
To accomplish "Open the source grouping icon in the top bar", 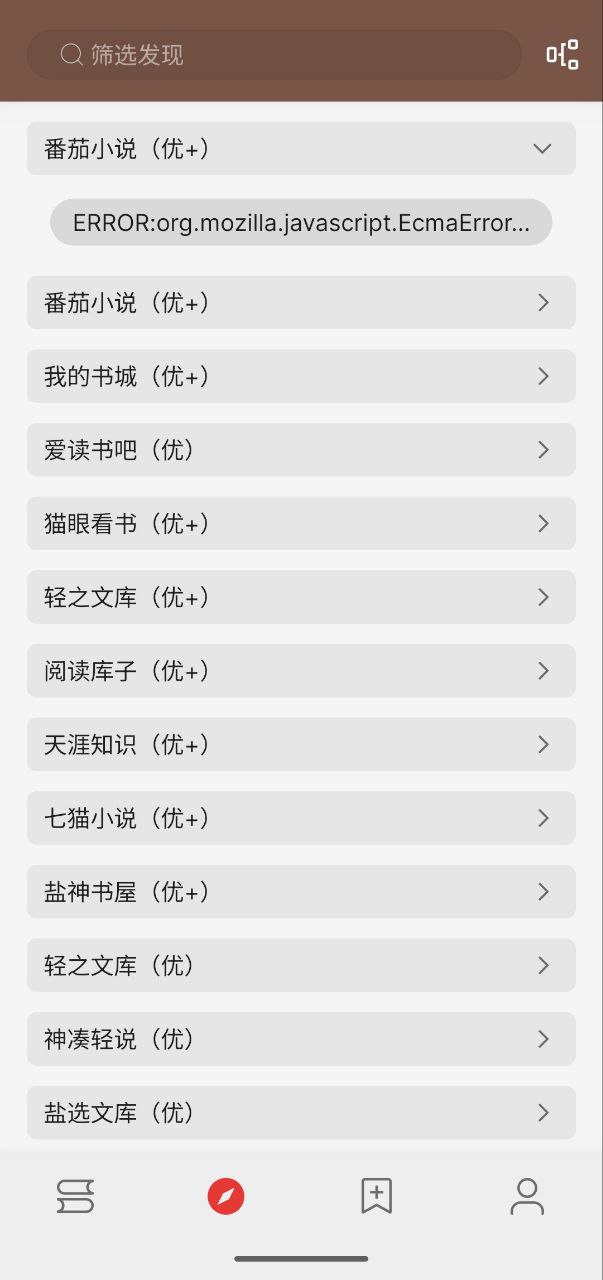I will tap(562, 55).
